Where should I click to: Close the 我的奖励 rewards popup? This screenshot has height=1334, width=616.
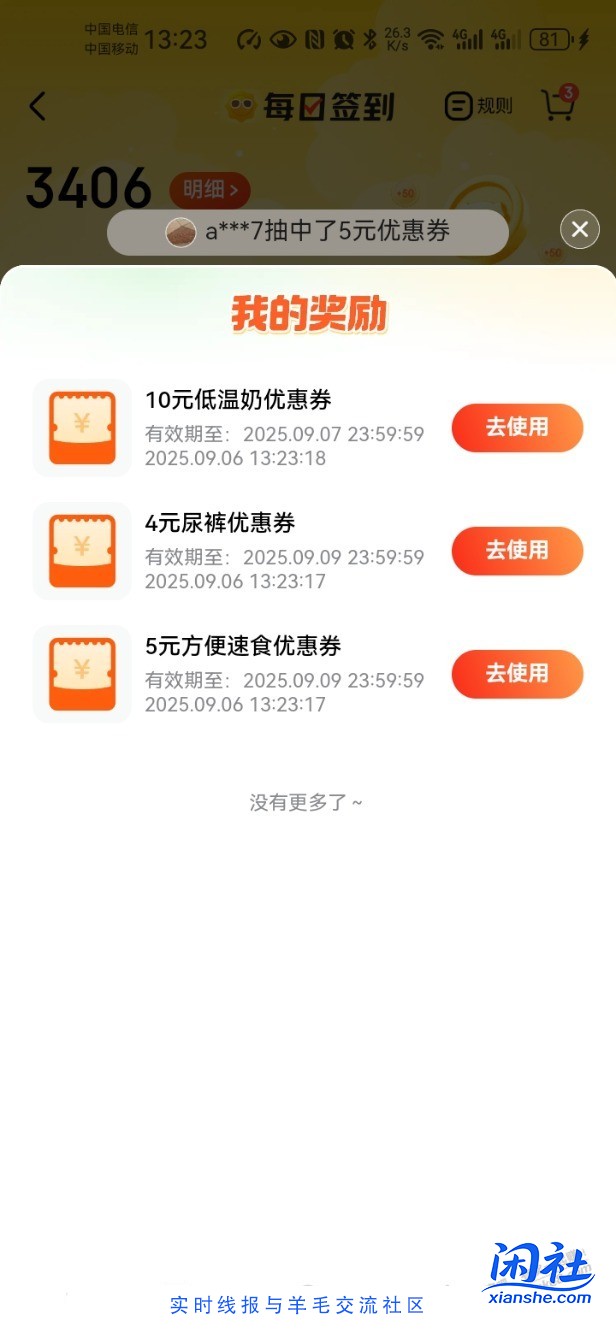point(580,230)
